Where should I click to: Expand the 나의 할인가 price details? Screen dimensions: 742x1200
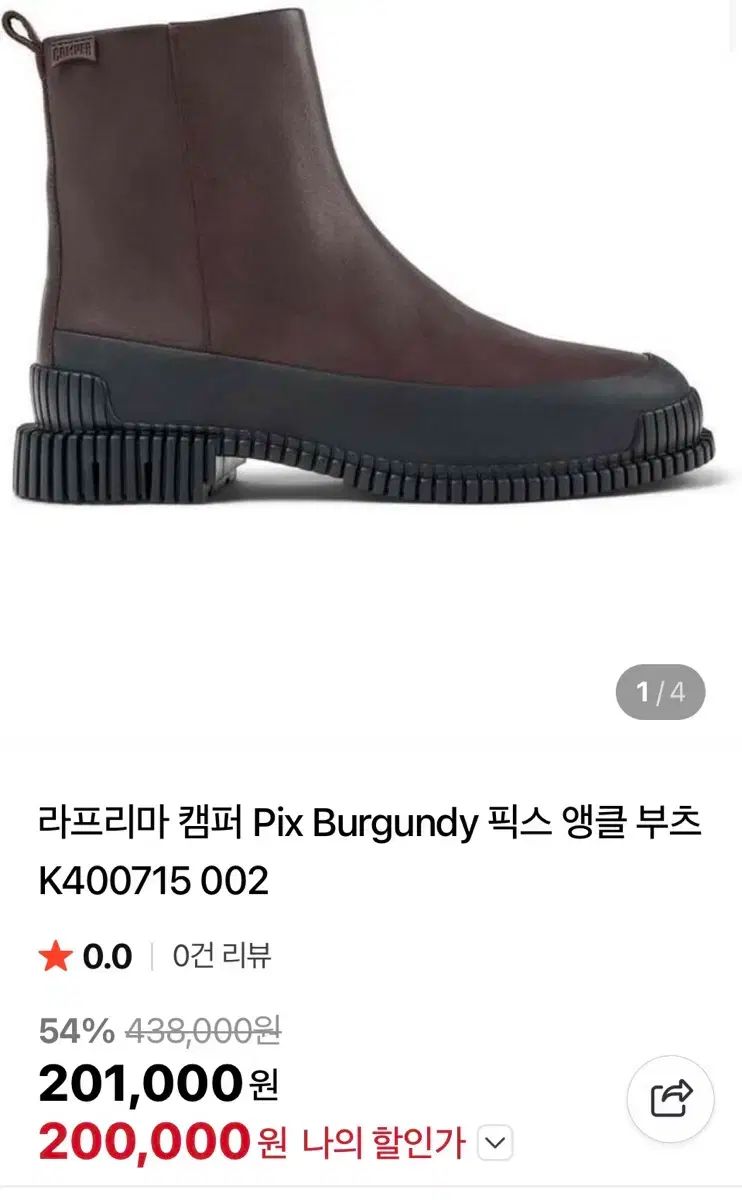497,1142
